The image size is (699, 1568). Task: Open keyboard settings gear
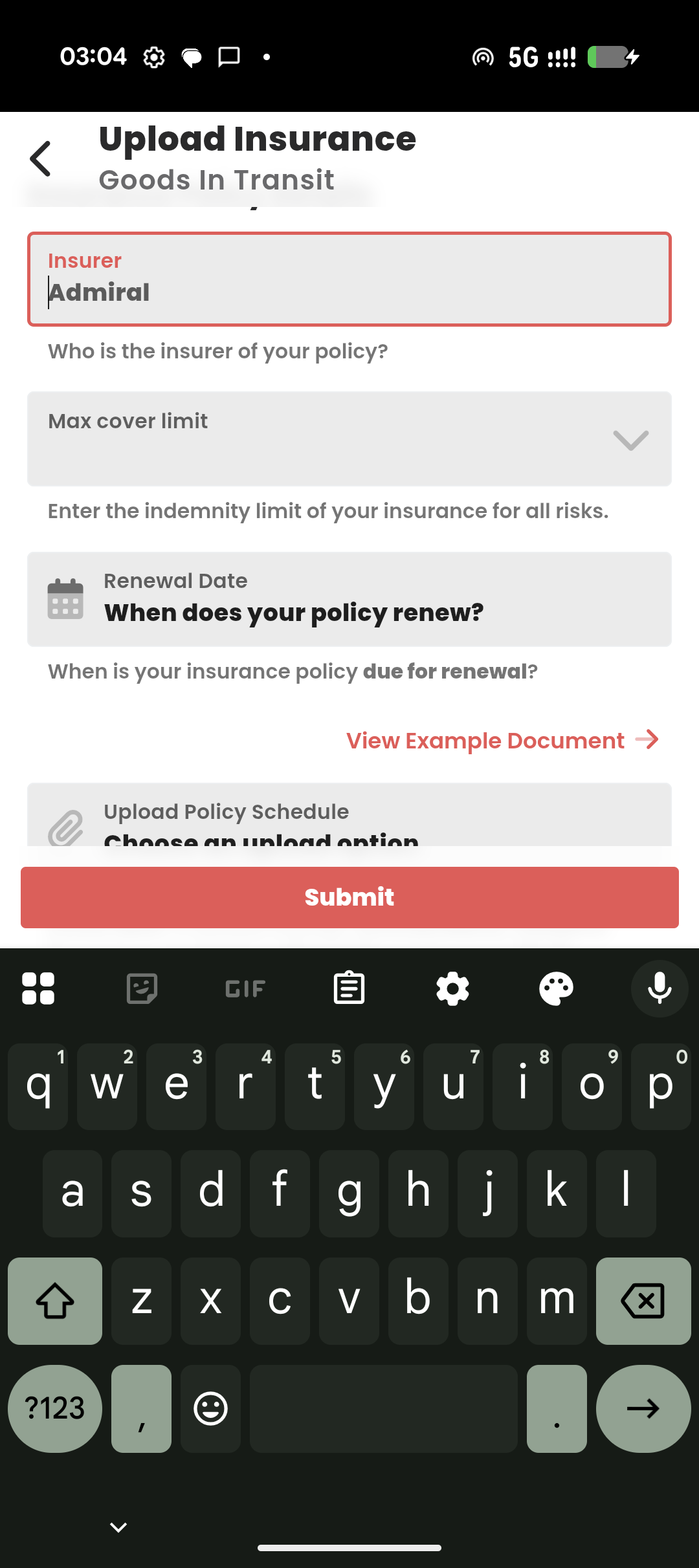tap(452, 988)
